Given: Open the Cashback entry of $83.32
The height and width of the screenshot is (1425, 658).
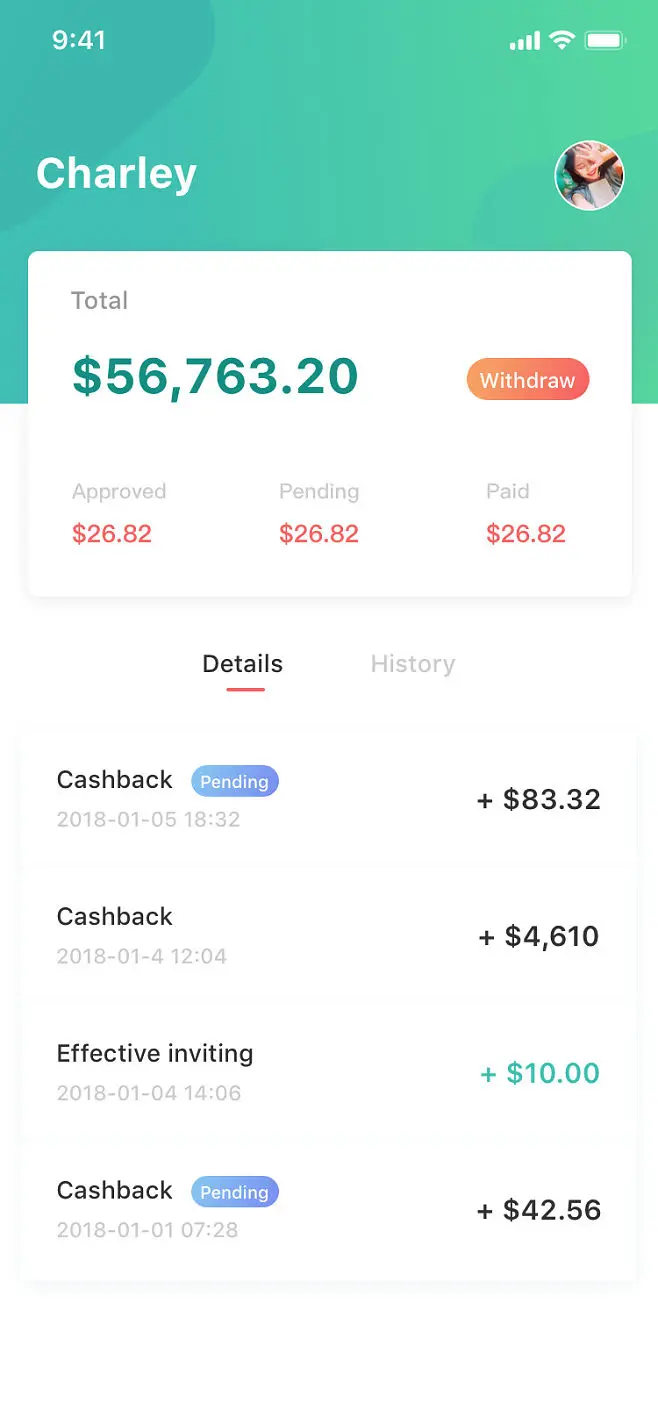Looking at the screenshot, I should [328, 799].
